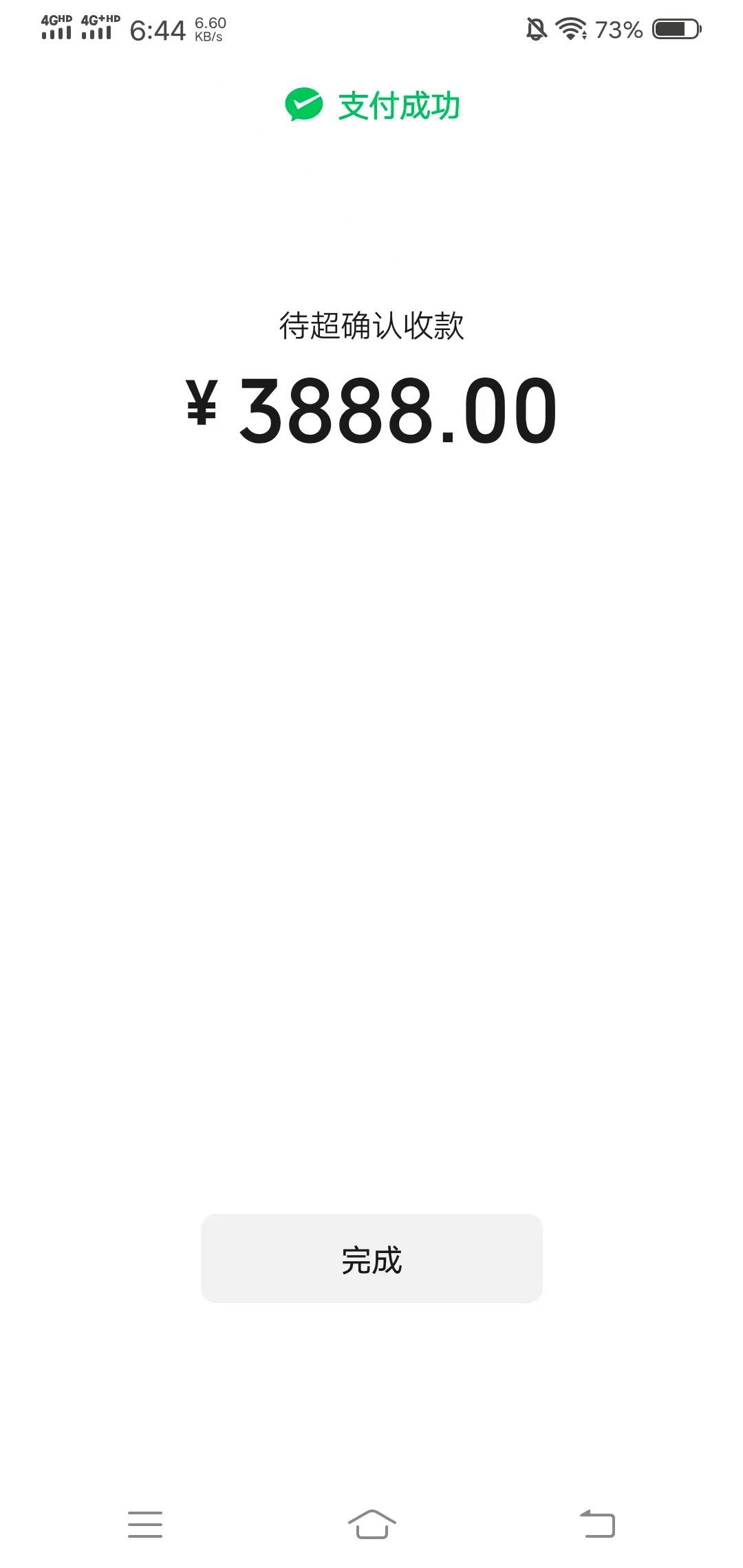Tap the 完成 button to finish
Screen dimensions: 743x1568
click(x=371, y=1258)
